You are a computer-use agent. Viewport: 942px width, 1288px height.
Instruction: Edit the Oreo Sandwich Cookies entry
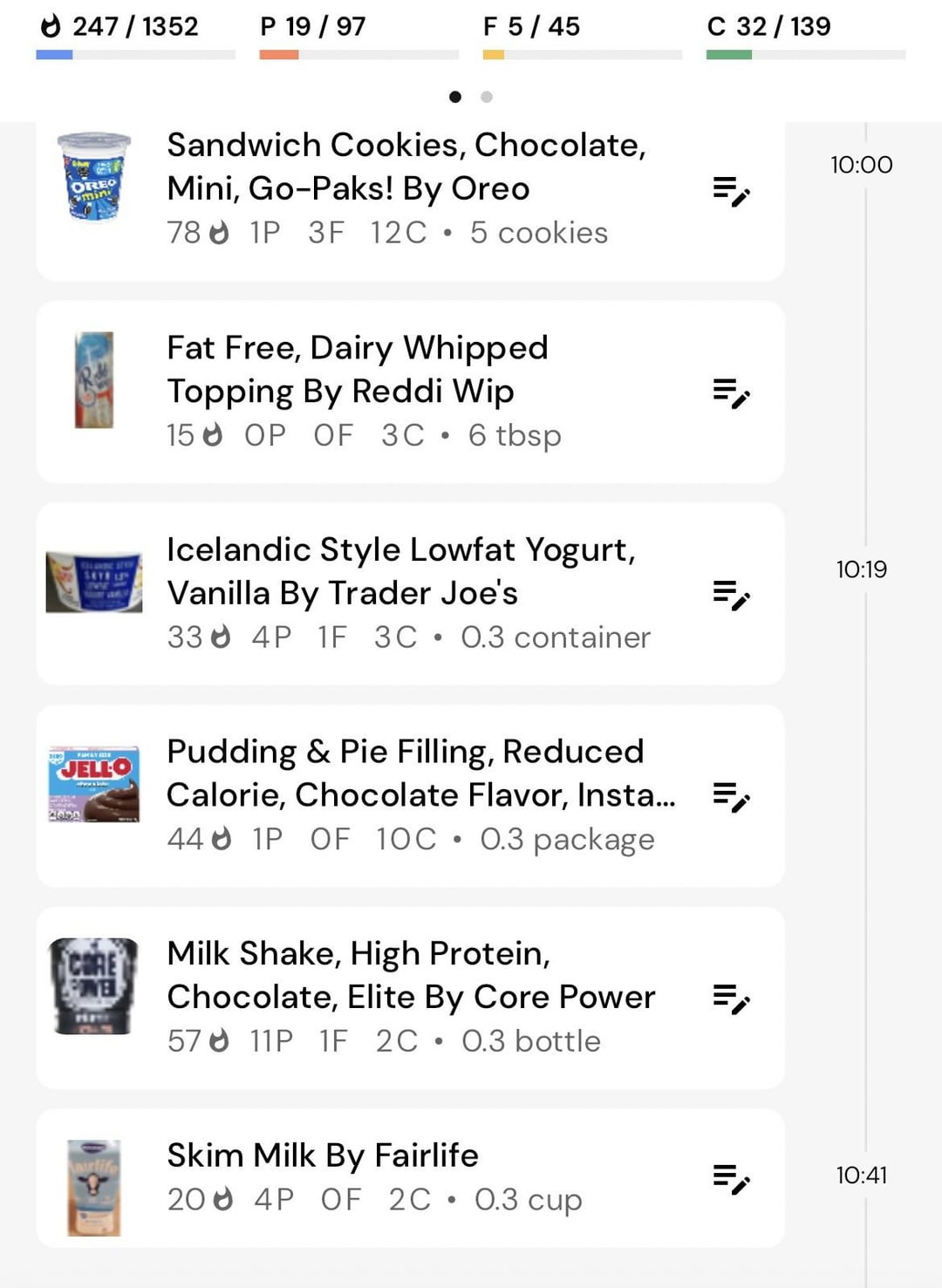click(731, 191)
